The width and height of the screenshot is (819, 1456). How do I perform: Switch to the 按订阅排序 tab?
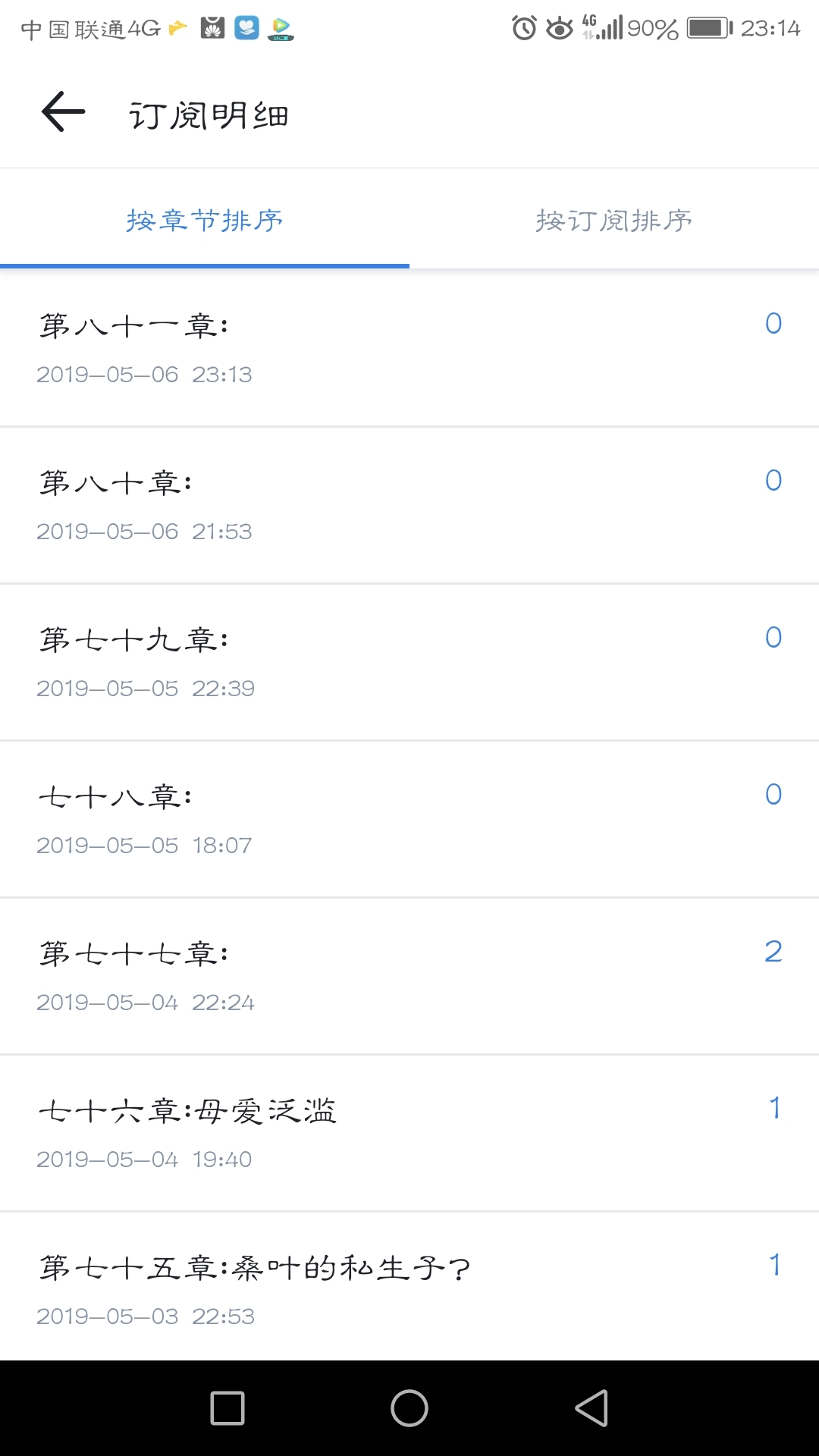click(x=614, y=220)
